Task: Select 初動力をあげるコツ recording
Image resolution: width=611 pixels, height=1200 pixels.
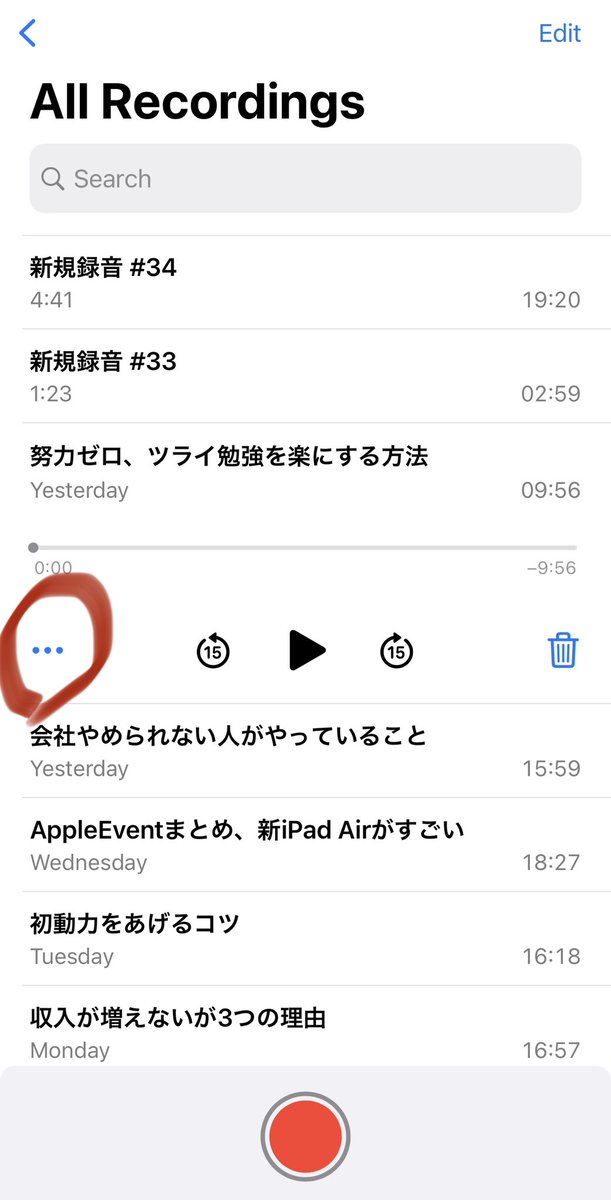Action: (x=305, y=939)
